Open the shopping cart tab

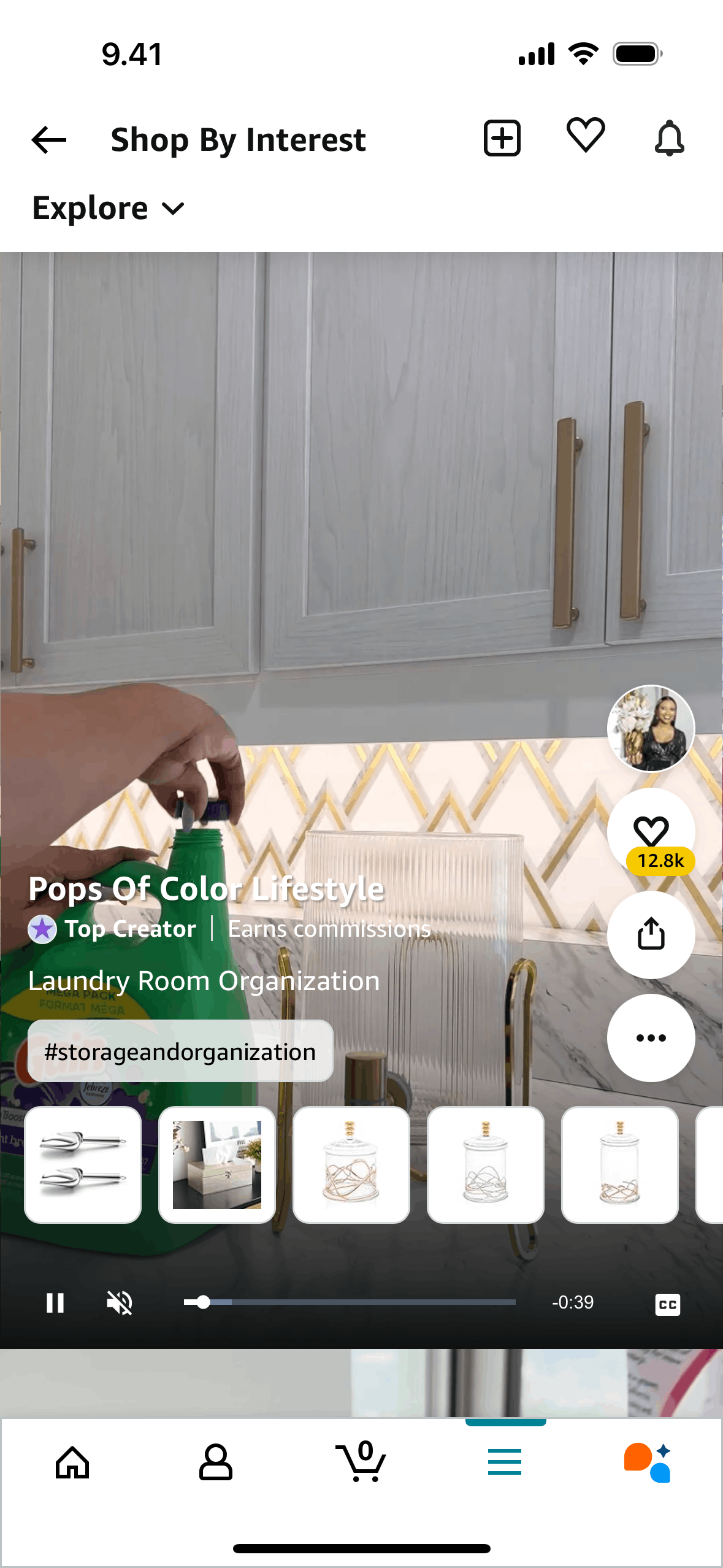[361, 1462]
